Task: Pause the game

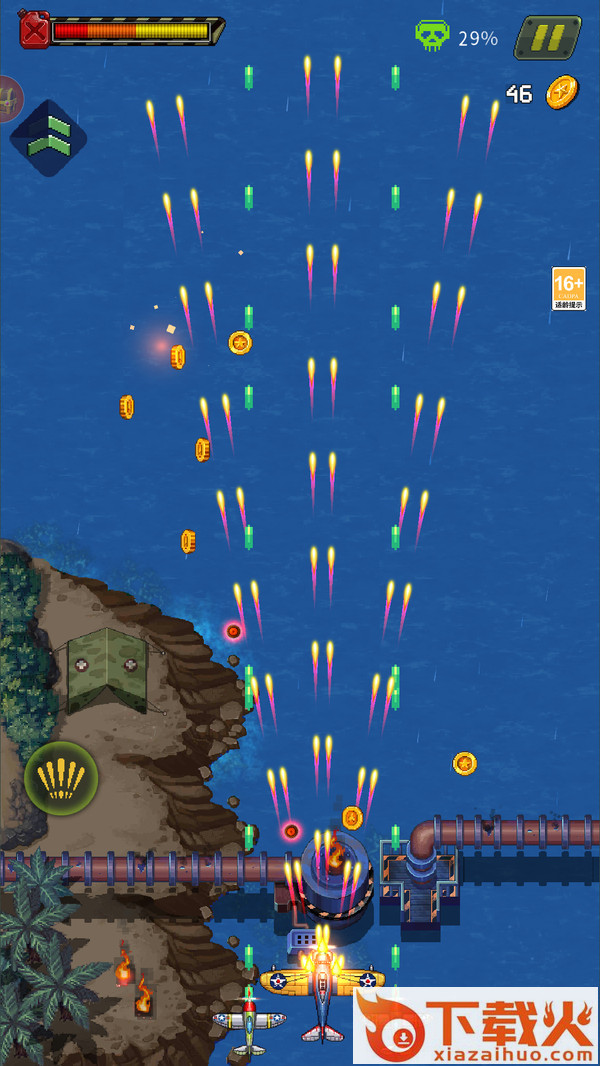Action: [547, 38]
